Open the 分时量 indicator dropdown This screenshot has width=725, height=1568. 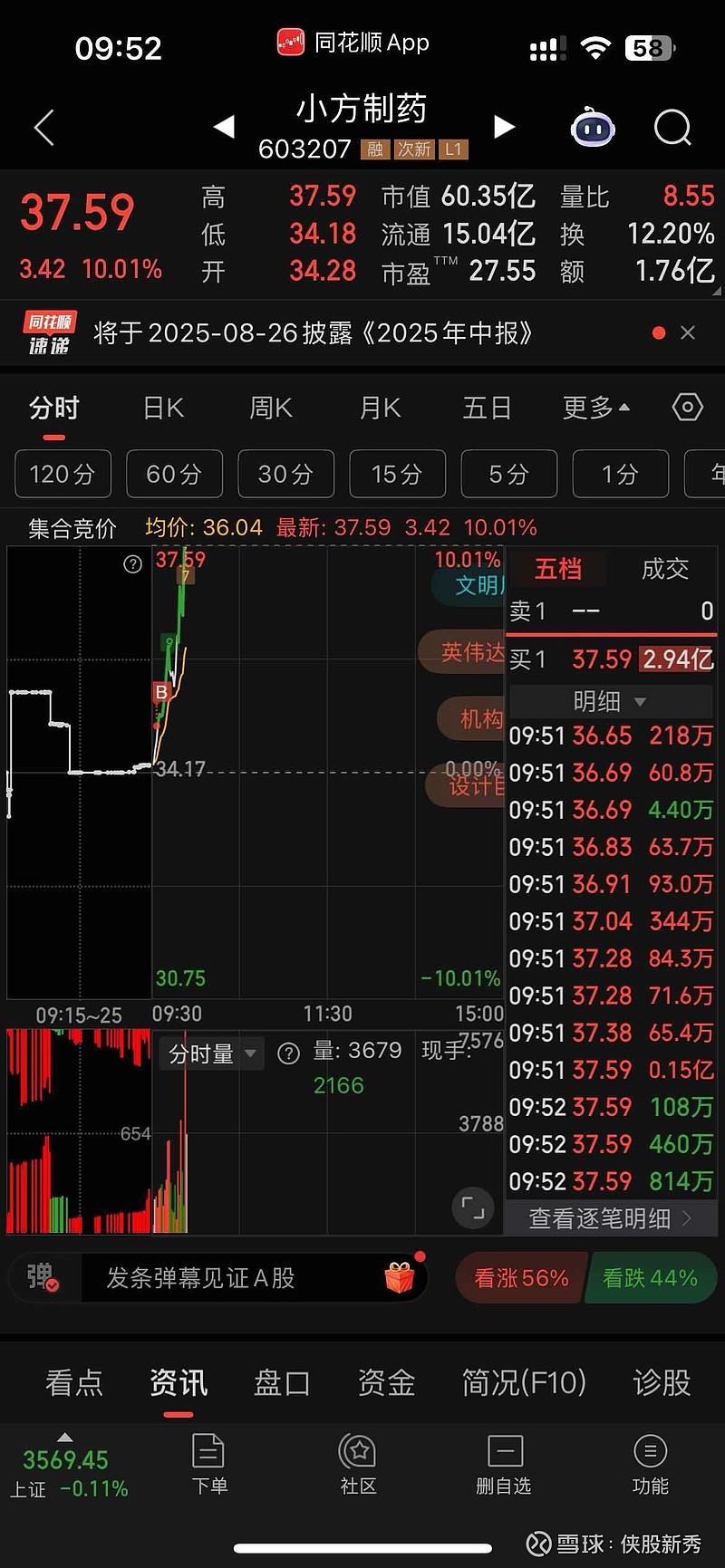[210, 1053]
